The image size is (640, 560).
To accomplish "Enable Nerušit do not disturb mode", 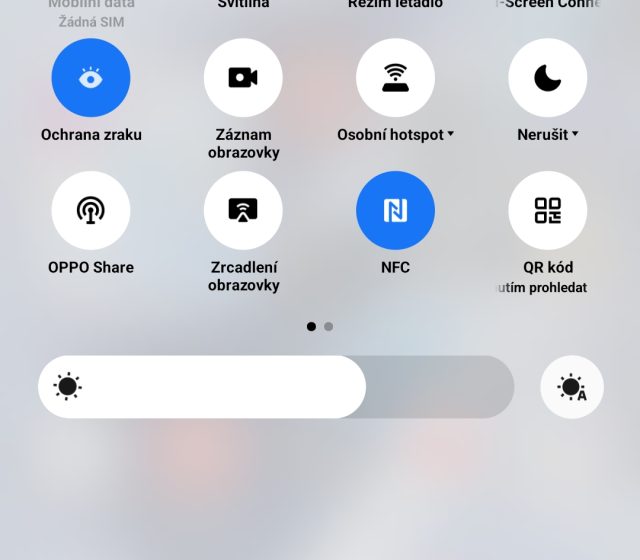I will (547, 78).
